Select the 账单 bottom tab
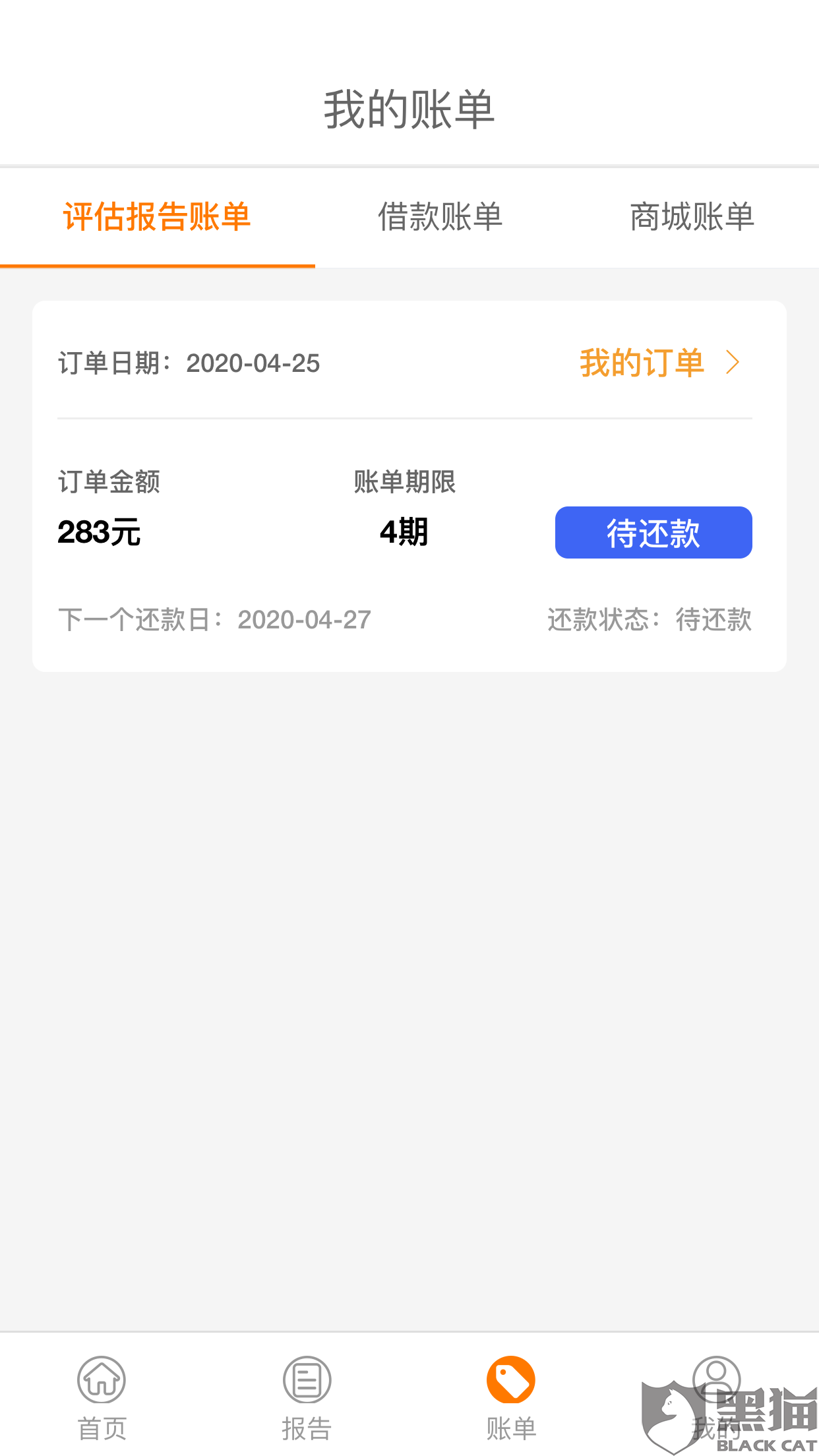The image size is (819, 1456). (x=511, y=1397)
